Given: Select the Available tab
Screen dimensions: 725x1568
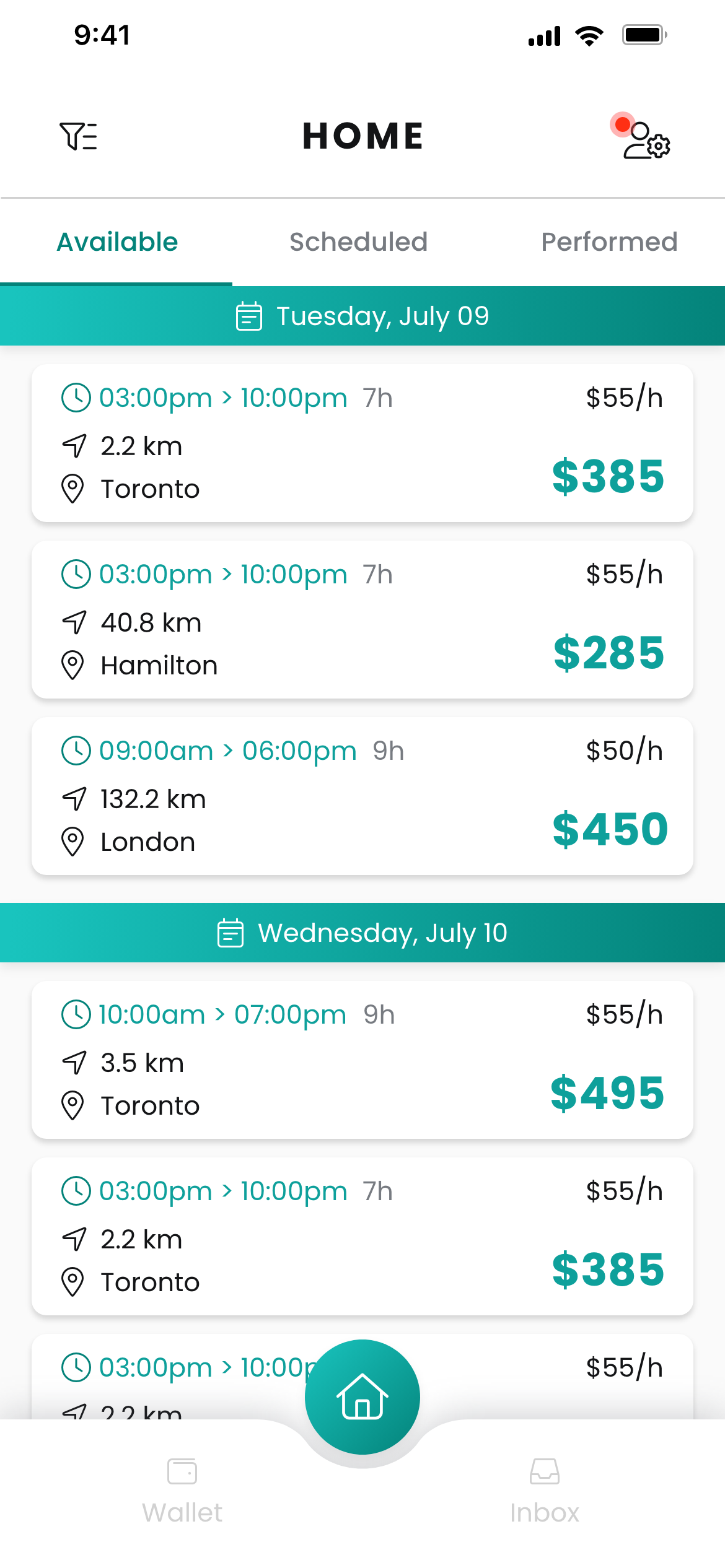Looking at the screenshot, I should (x=116, y=242).
